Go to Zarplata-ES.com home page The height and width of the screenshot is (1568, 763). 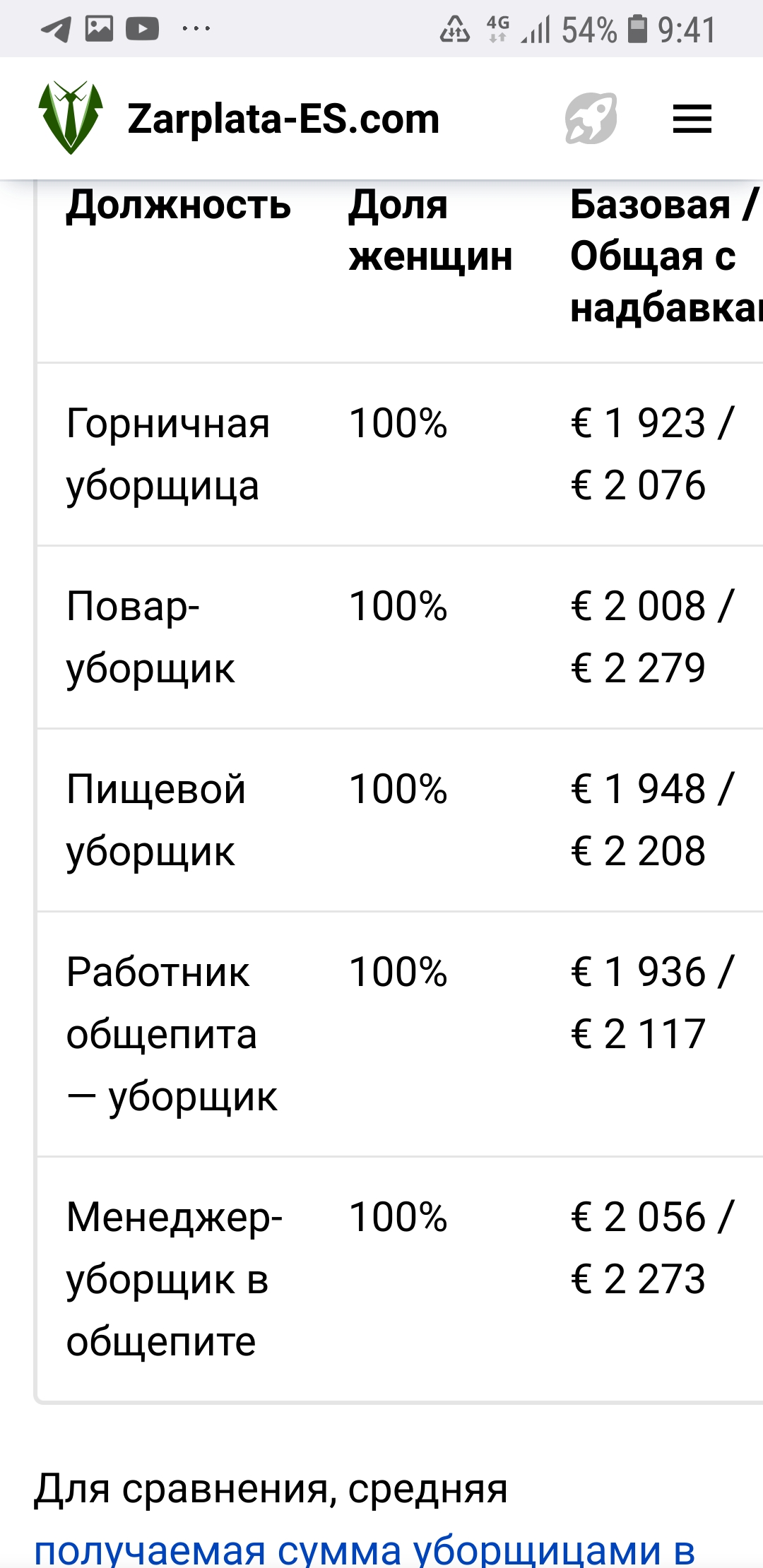coord(239,118)
